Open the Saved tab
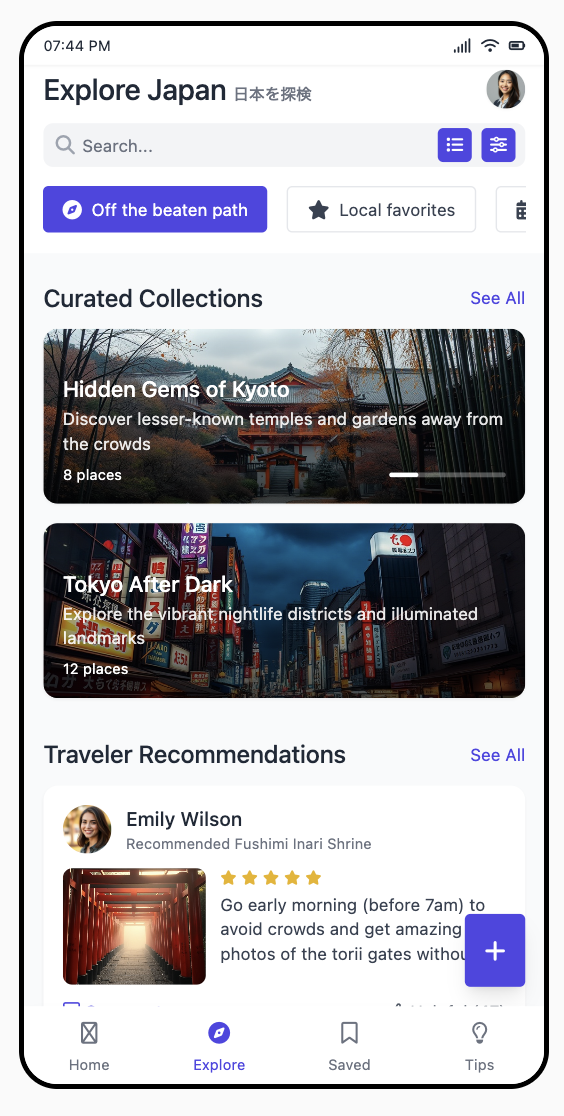This screenshot has height=1116, width=564. (x=349, y=1046)
